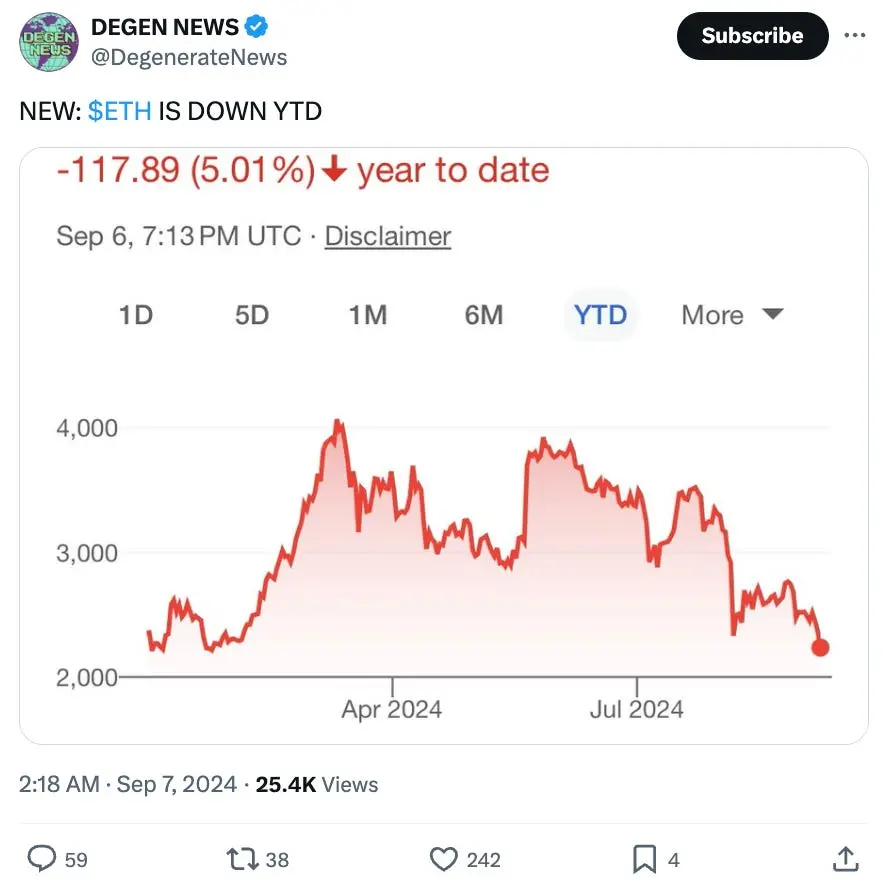
Task: Reply to this post
Action: coord(42,858)
